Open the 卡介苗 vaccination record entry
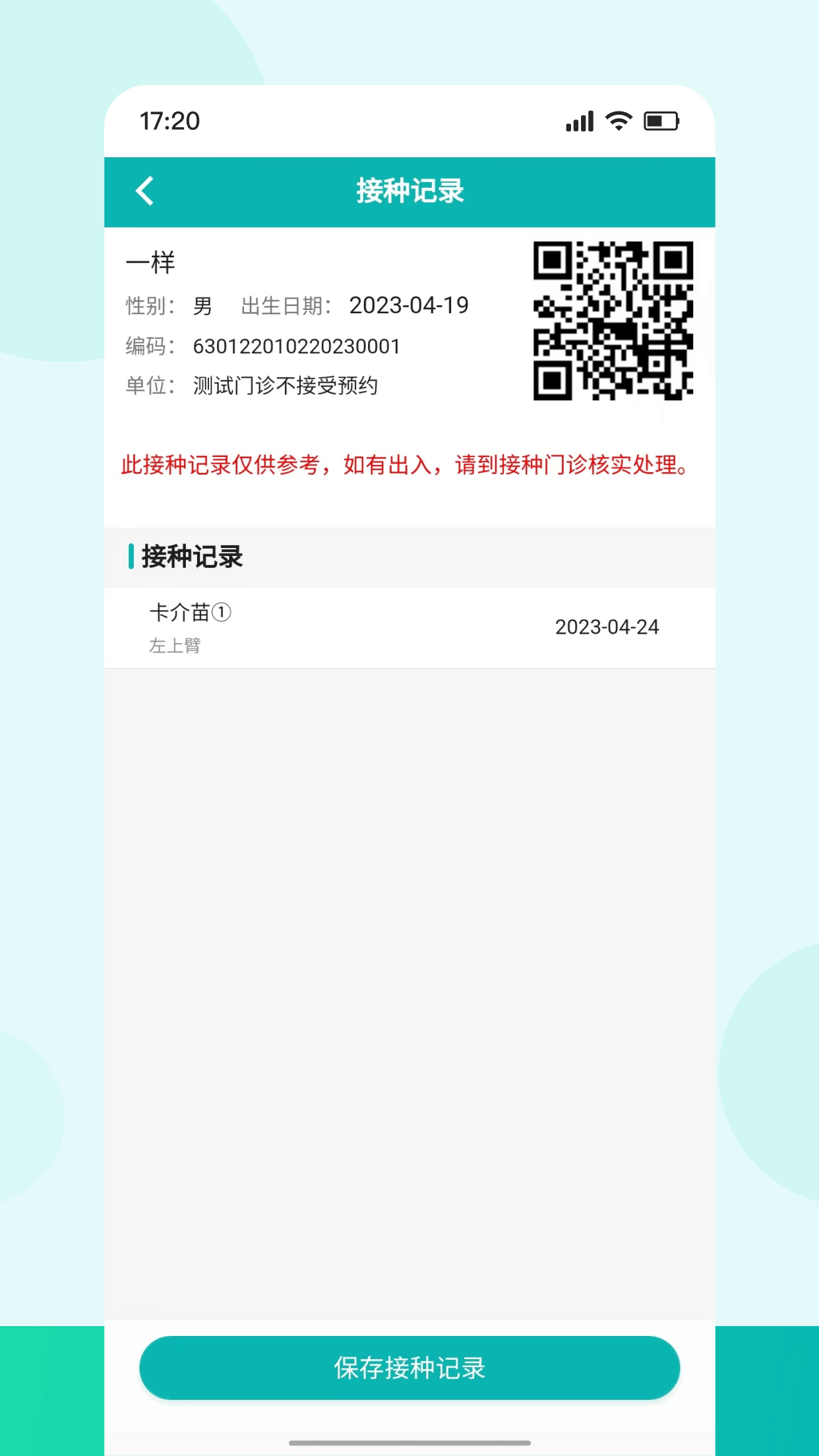 [409, 627]
